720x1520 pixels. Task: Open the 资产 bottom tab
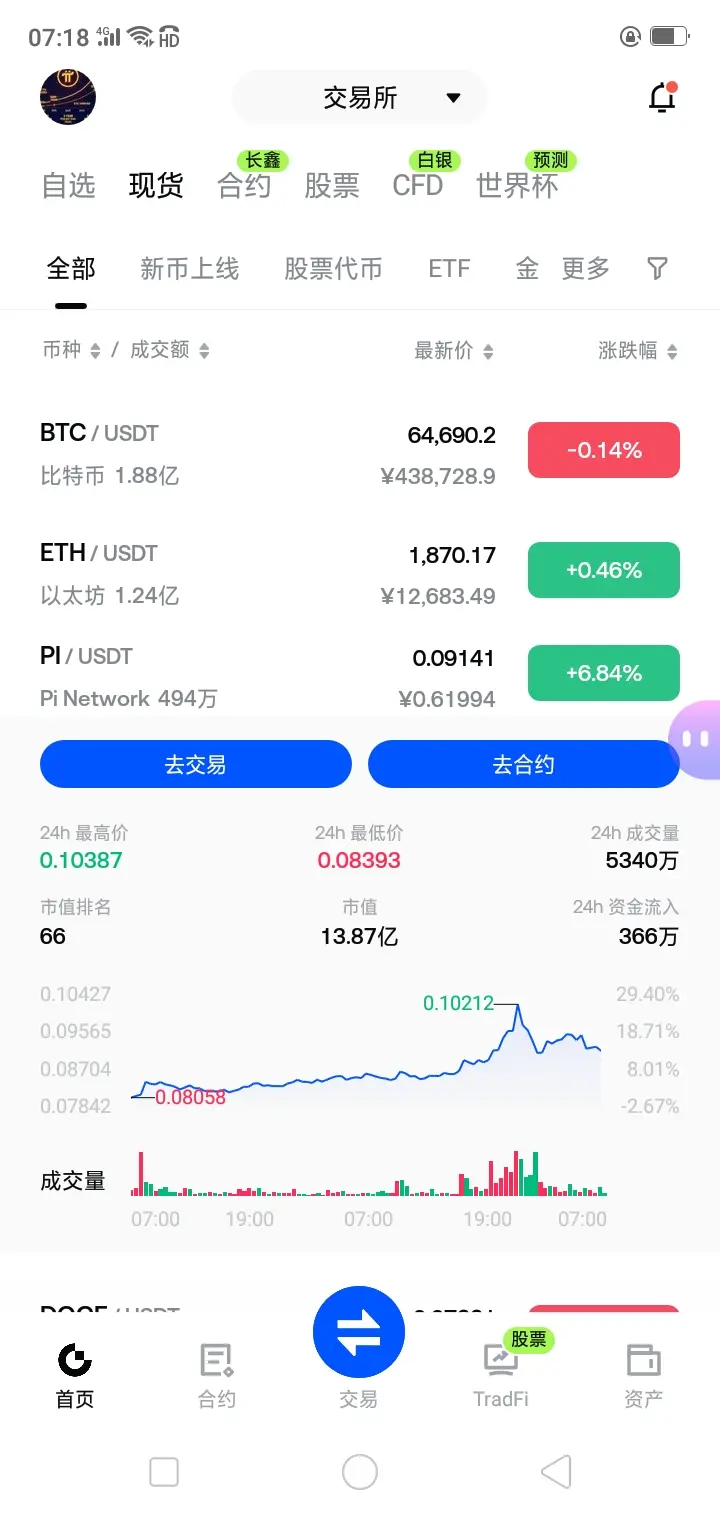(643, 1375)
